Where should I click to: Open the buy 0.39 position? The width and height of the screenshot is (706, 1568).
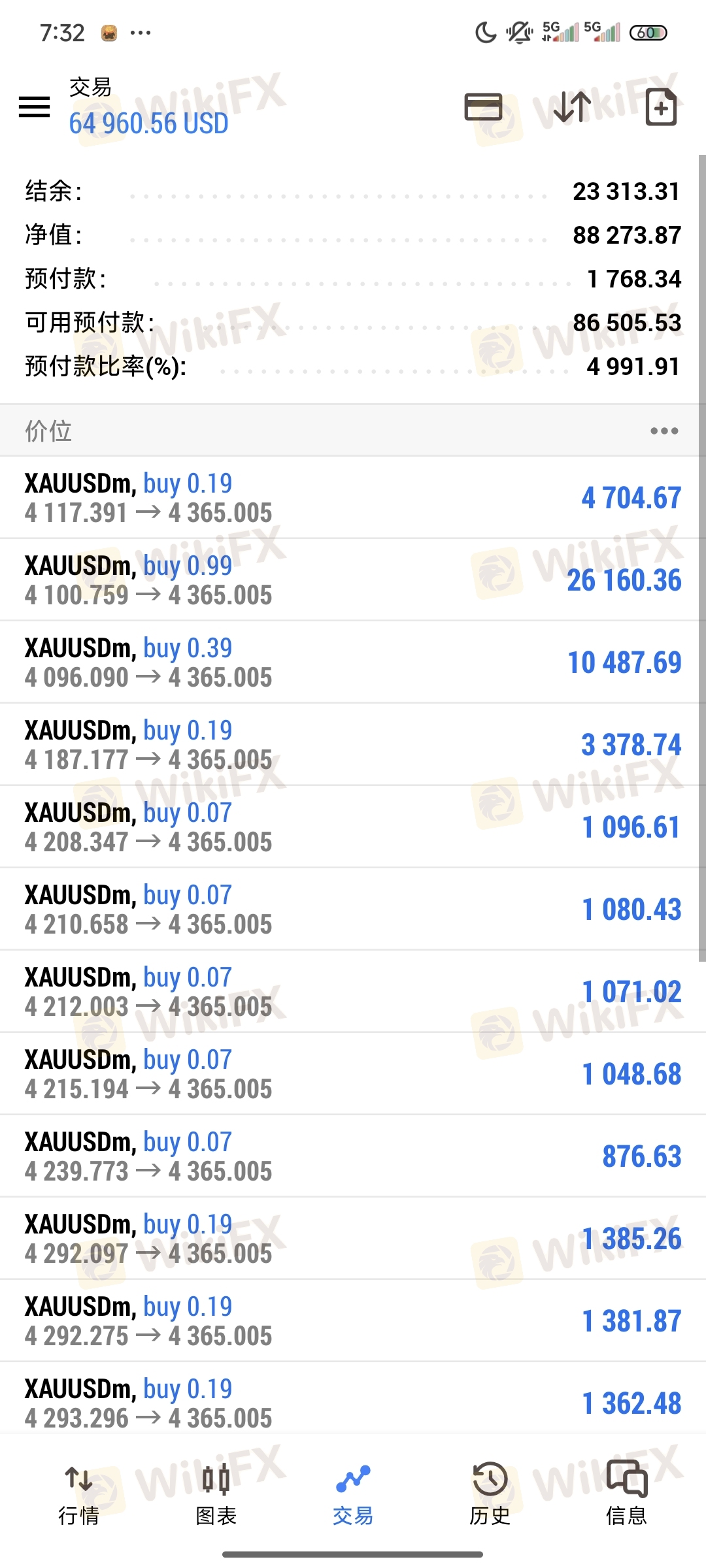[353, 662]
